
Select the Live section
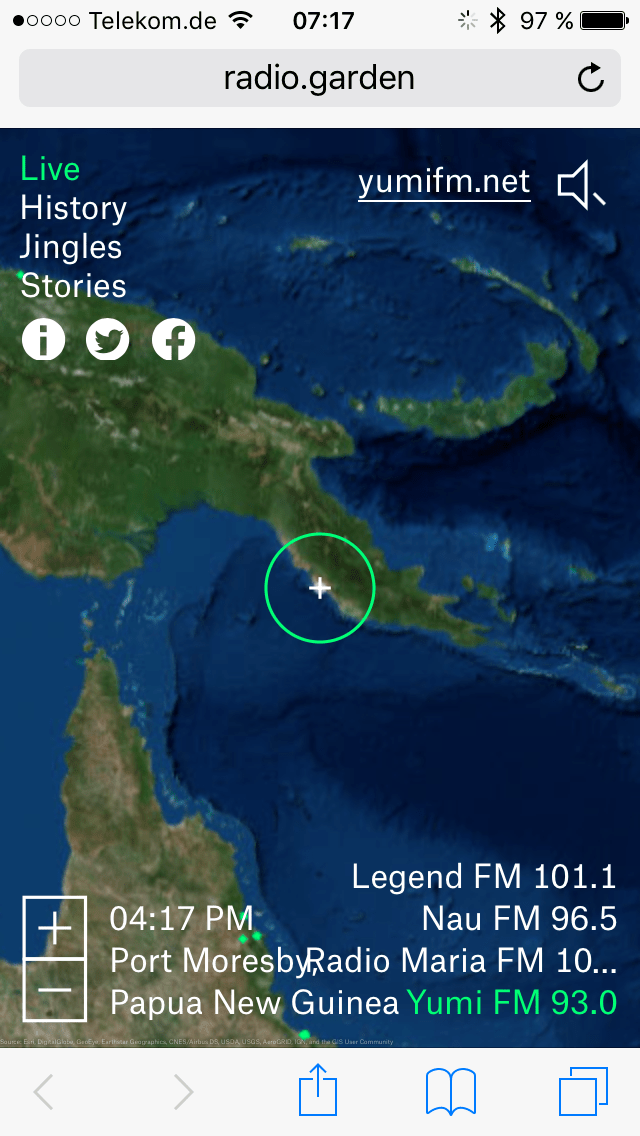click(50, 169)
